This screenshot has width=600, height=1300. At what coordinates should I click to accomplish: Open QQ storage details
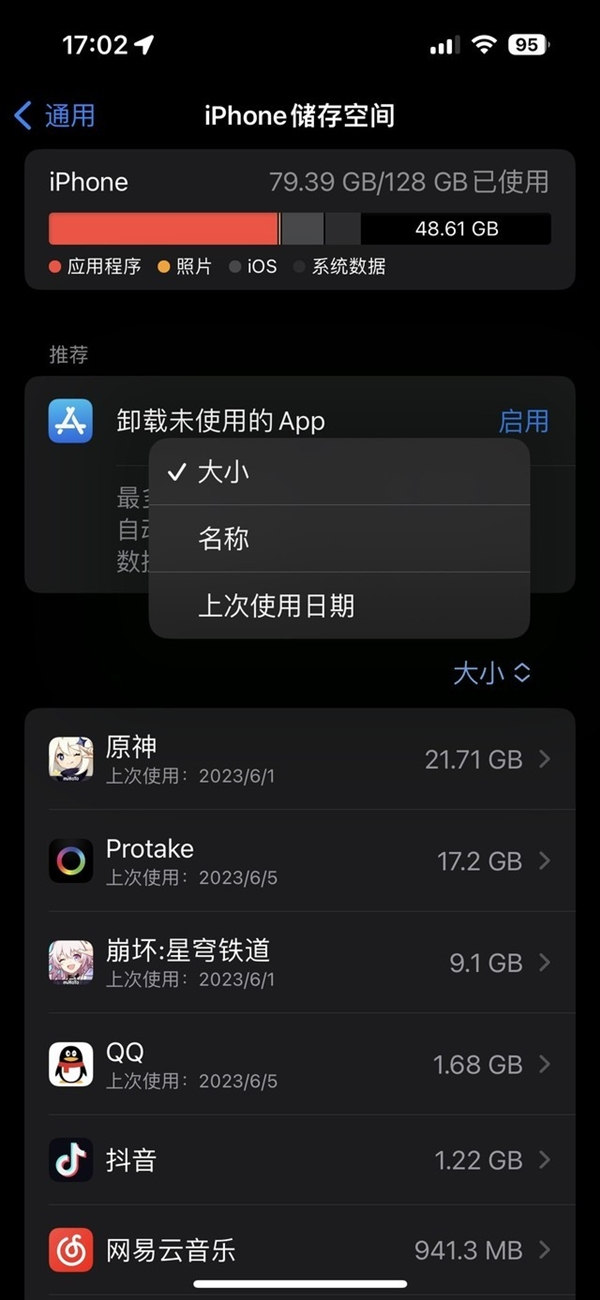click(300, 1065)
